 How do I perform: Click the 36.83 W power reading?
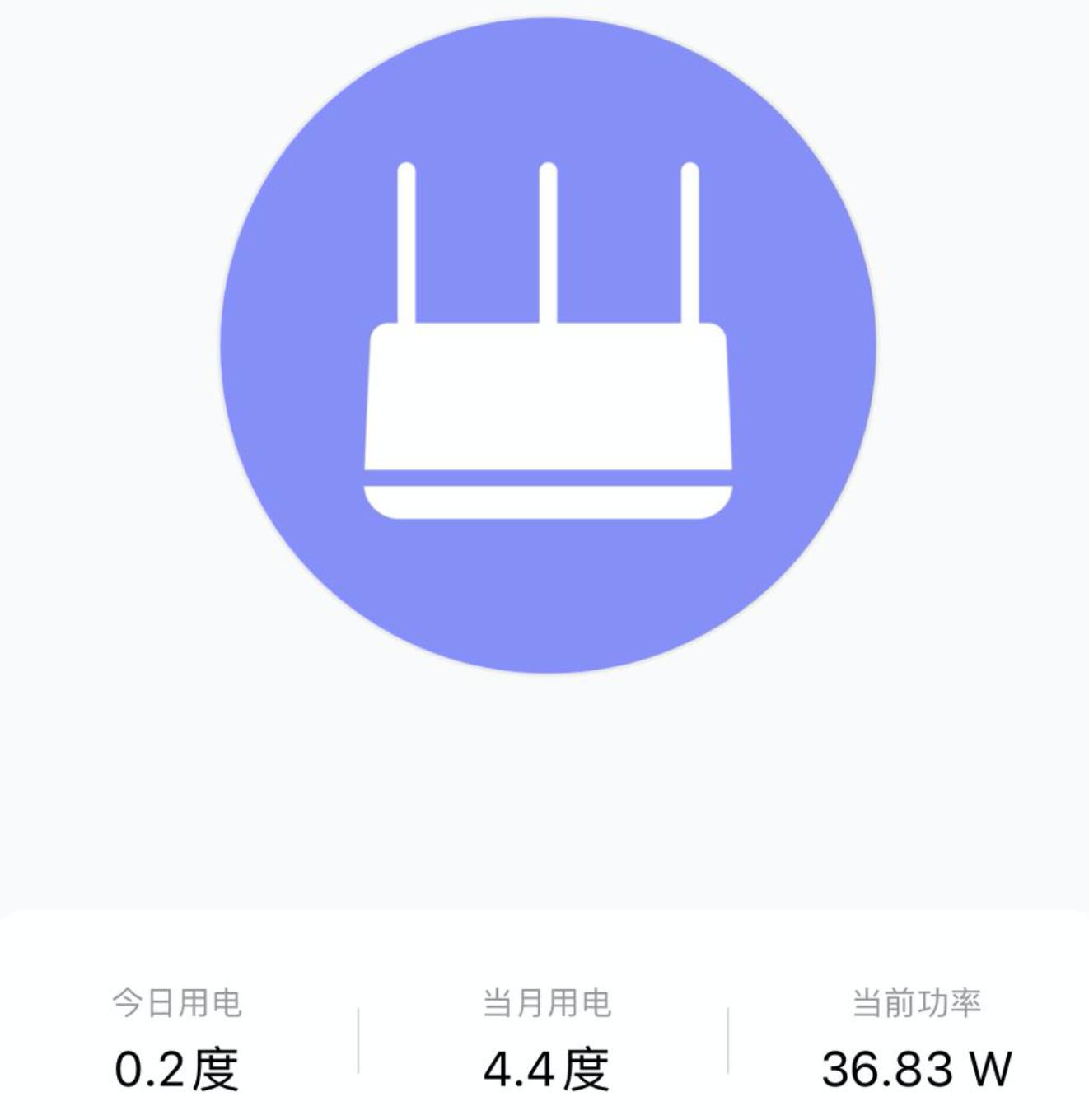click(917, 1066)
